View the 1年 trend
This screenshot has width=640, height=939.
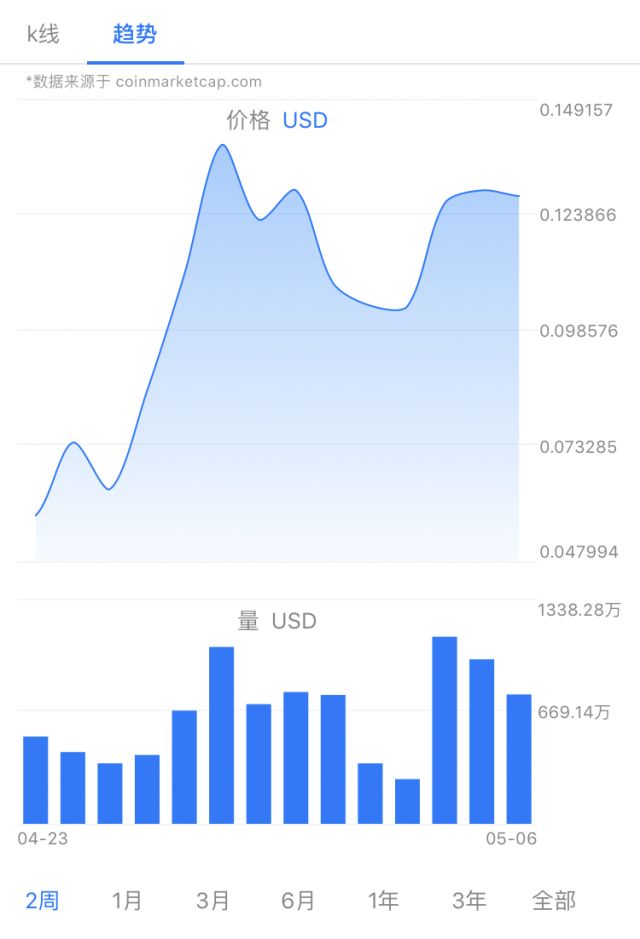click(383, 900)
